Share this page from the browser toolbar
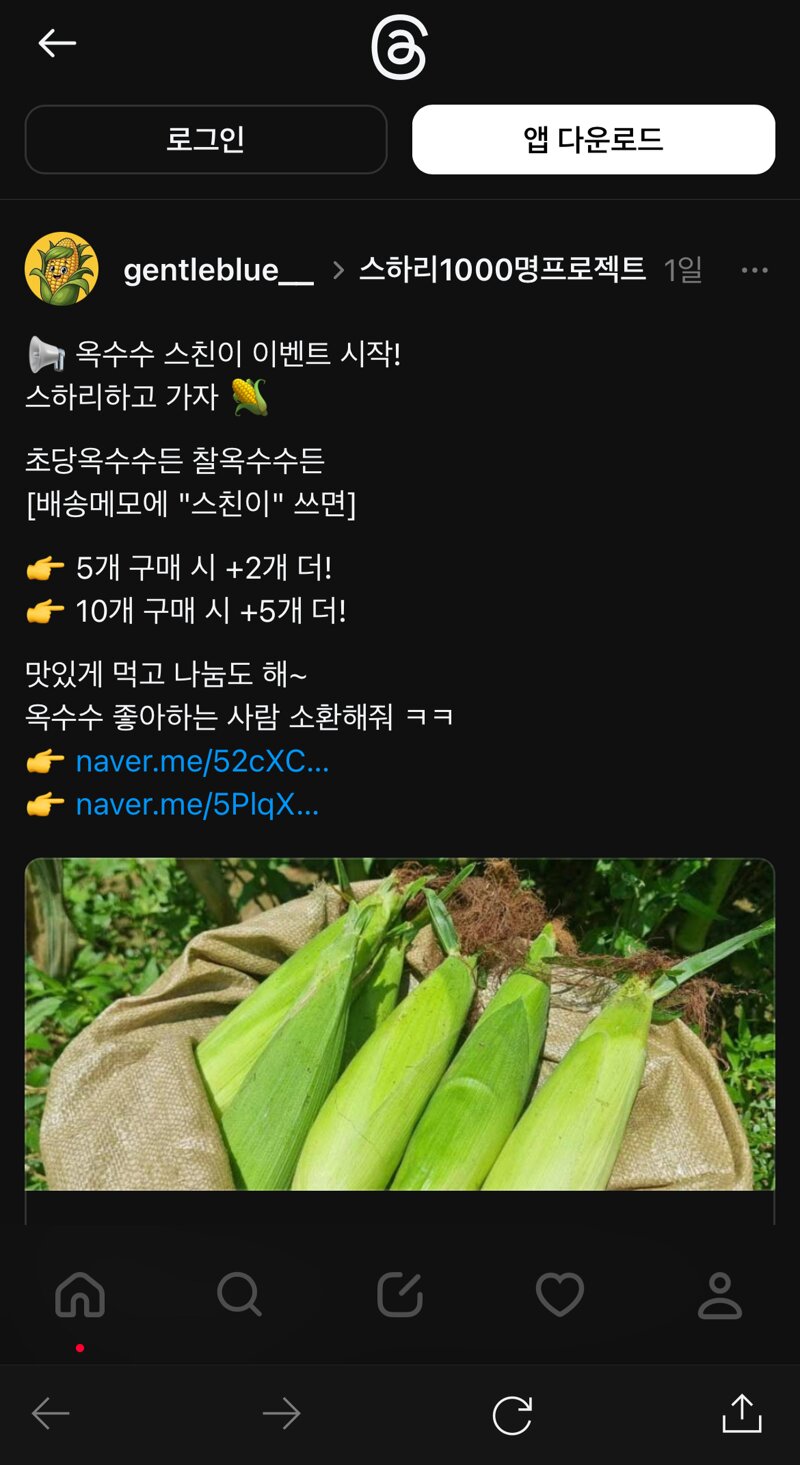This screenshot has height=1465, width=800. coord(742,1413)
